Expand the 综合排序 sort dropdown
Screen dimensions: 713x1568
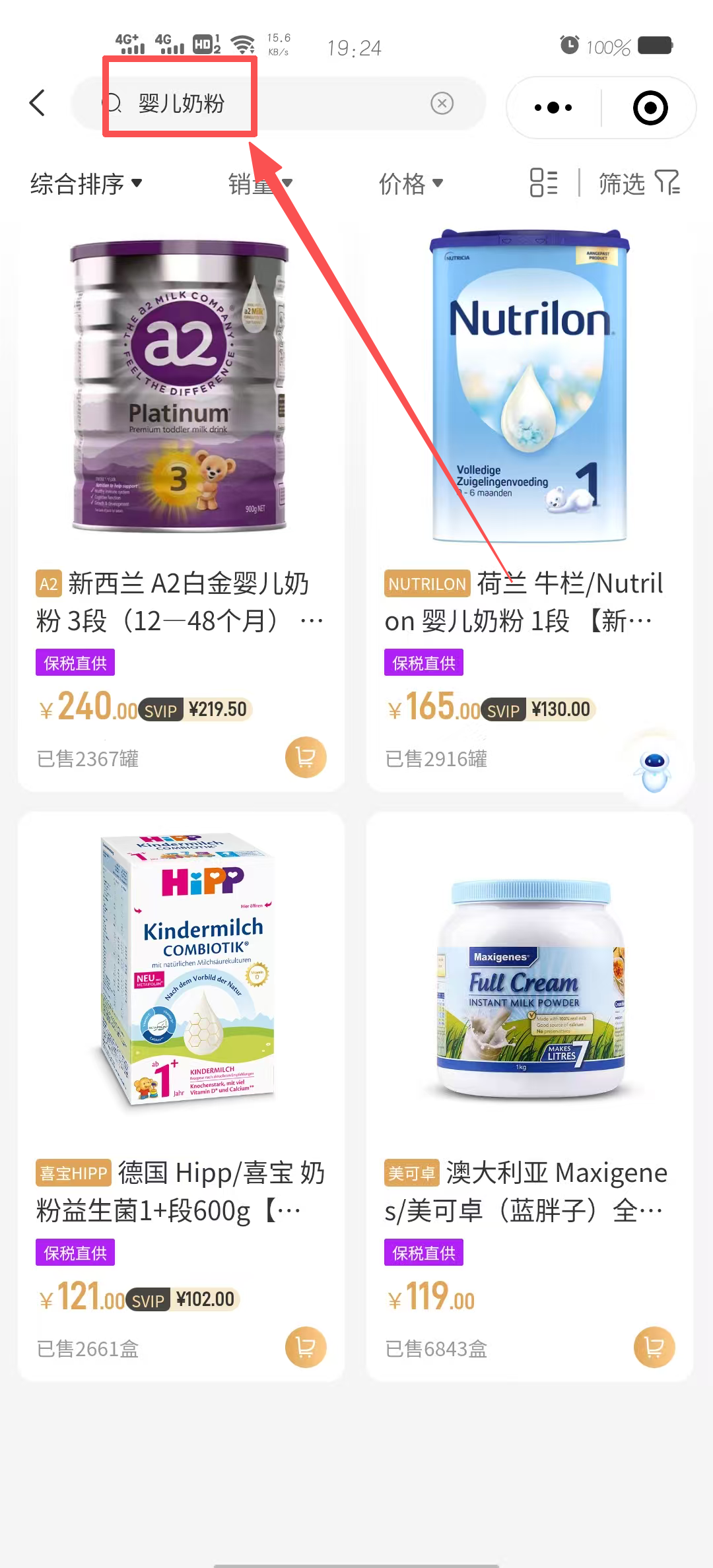86,183
